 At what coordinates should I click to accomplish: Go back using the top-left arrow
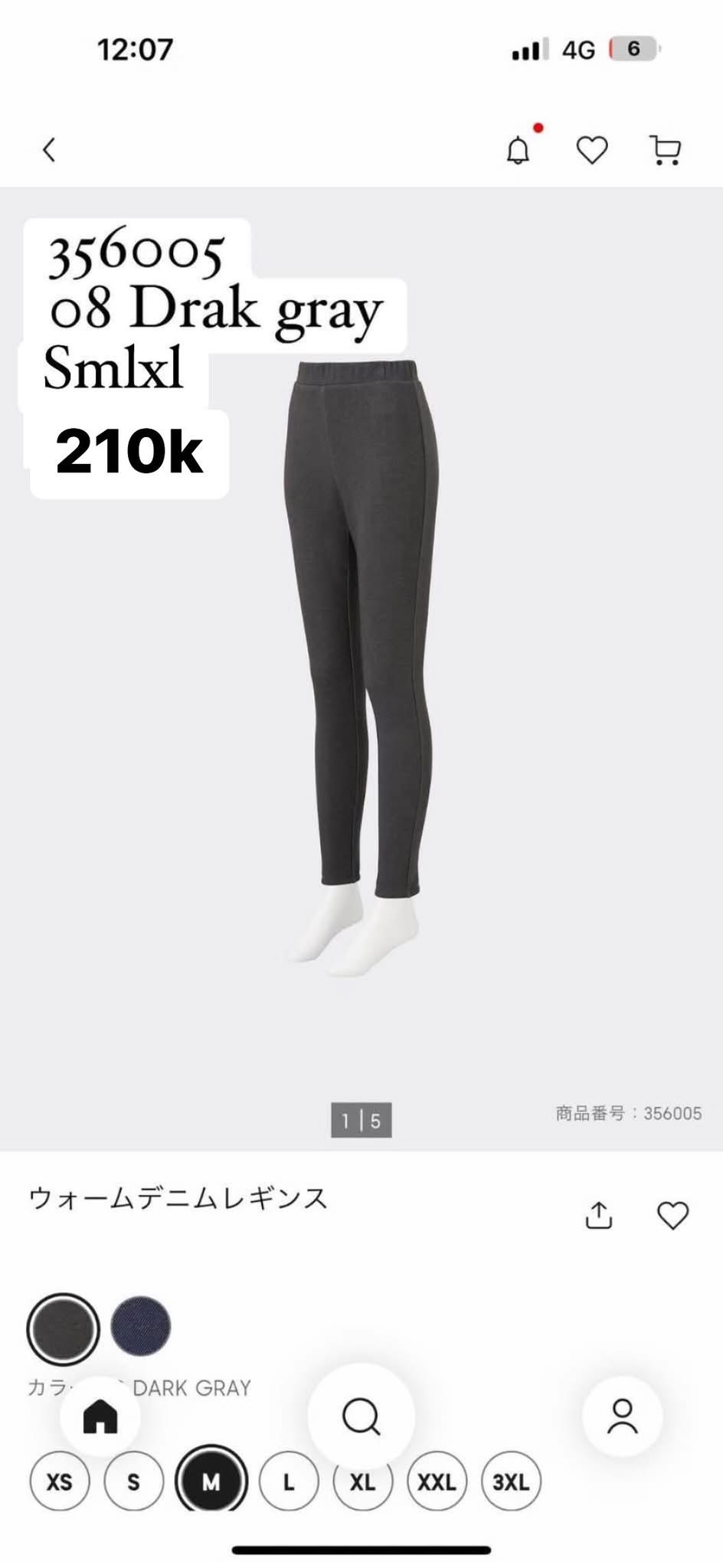click(x=49, y=149)
